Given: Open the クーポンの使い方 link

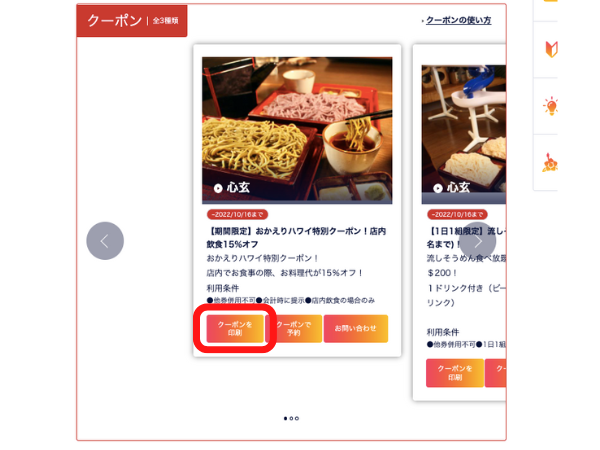Looking at the screenshot, I should (x=458, y=20).
